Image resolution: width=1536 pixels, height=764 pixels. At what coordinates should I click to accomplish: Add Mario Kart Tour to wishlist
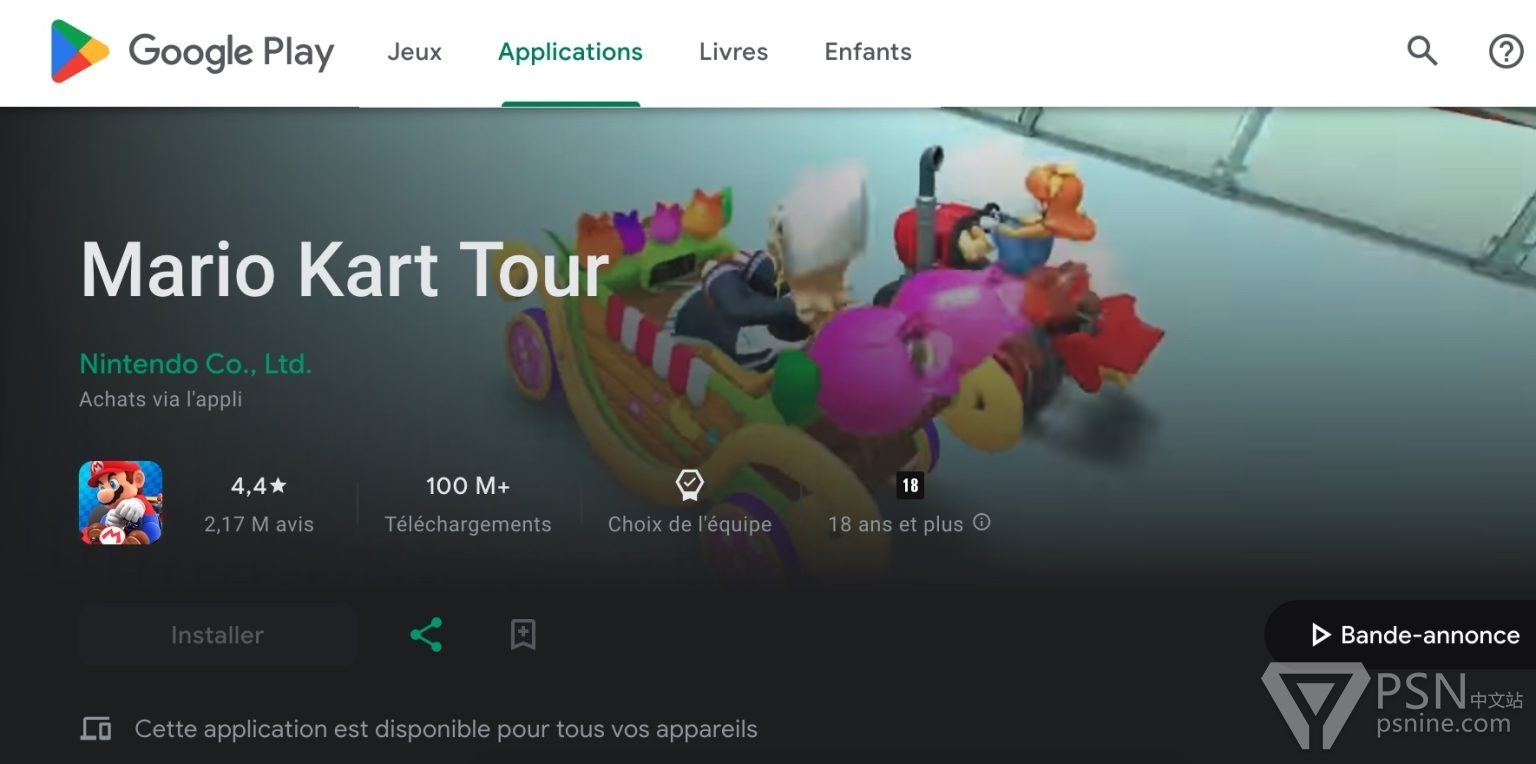point(523,635)
